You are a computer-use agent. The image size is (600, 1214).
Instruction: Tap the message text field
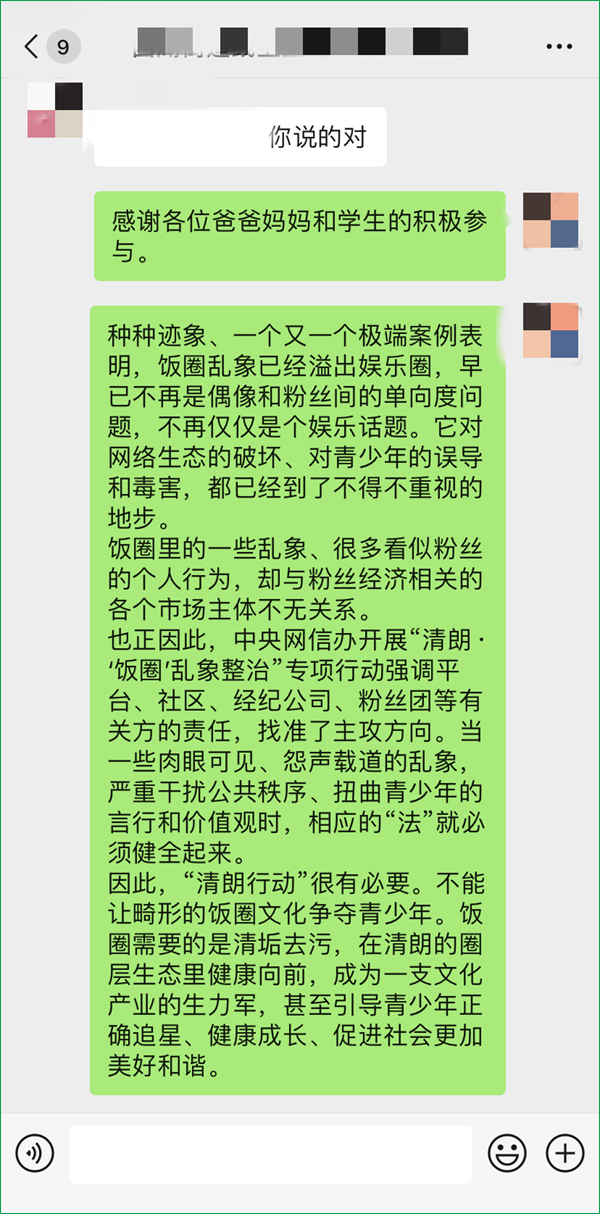coord(270,1153)
